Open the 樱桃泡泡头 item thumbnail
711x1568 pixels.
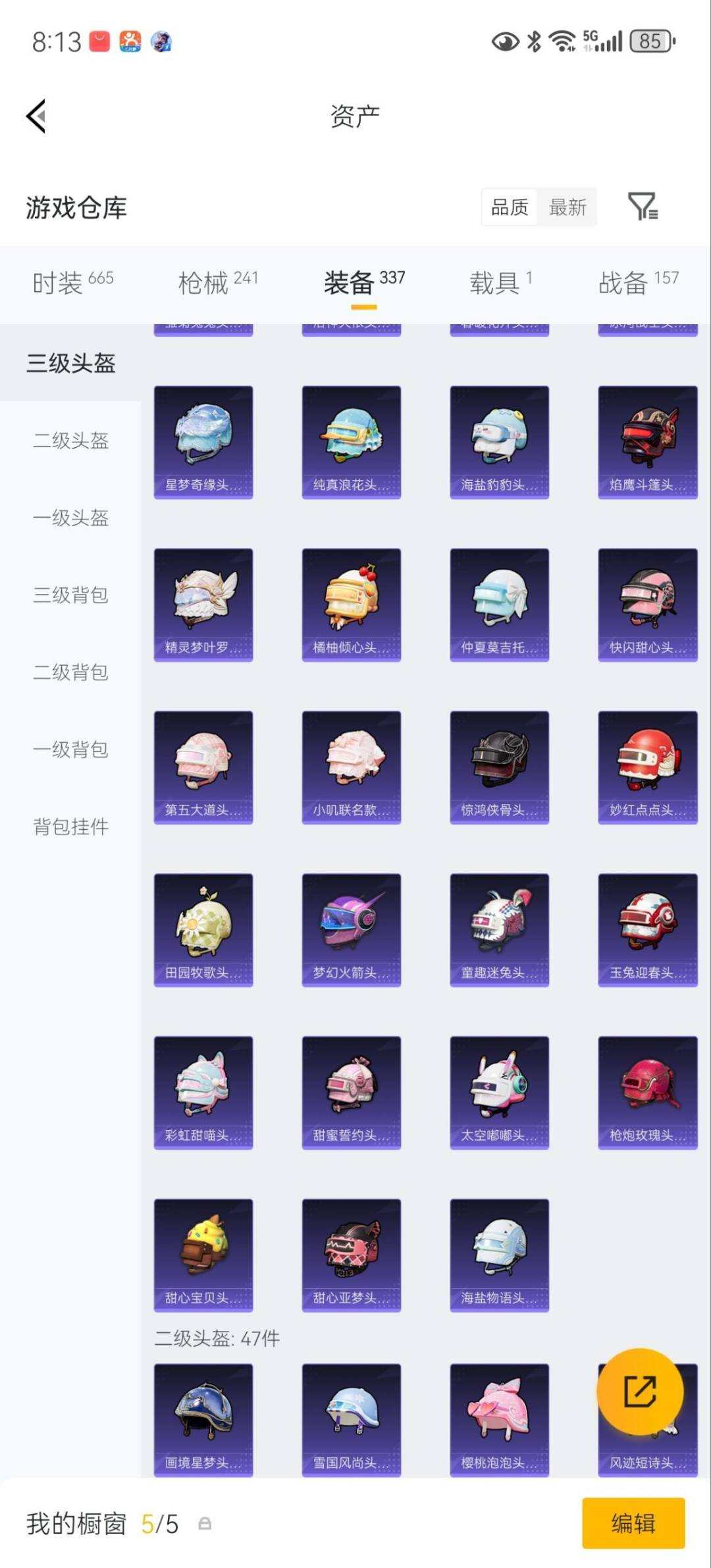(x=498, y=1416)
